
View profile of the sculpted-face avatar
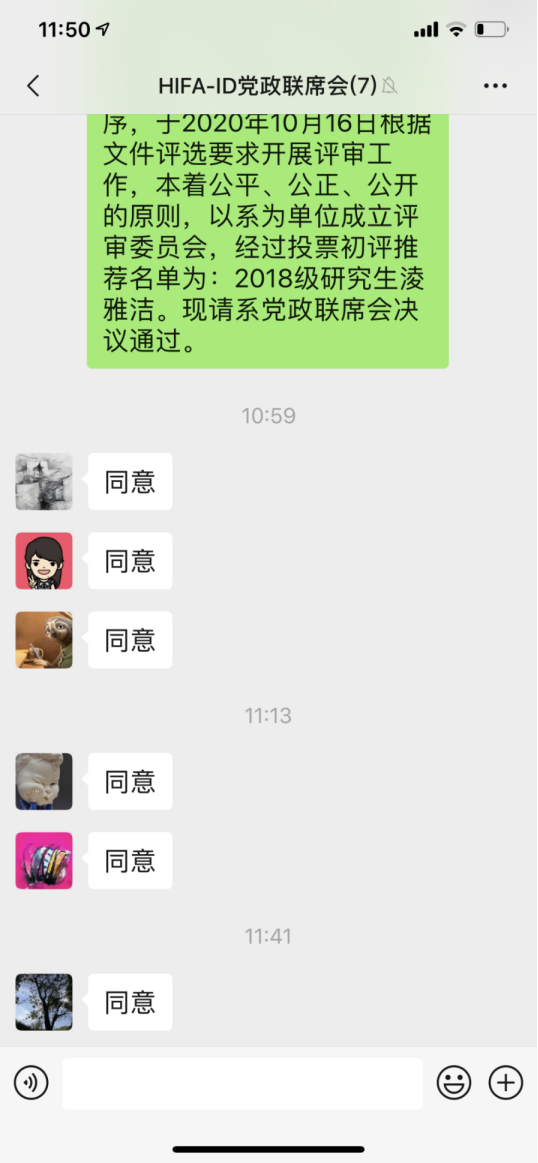coord(44,782)
